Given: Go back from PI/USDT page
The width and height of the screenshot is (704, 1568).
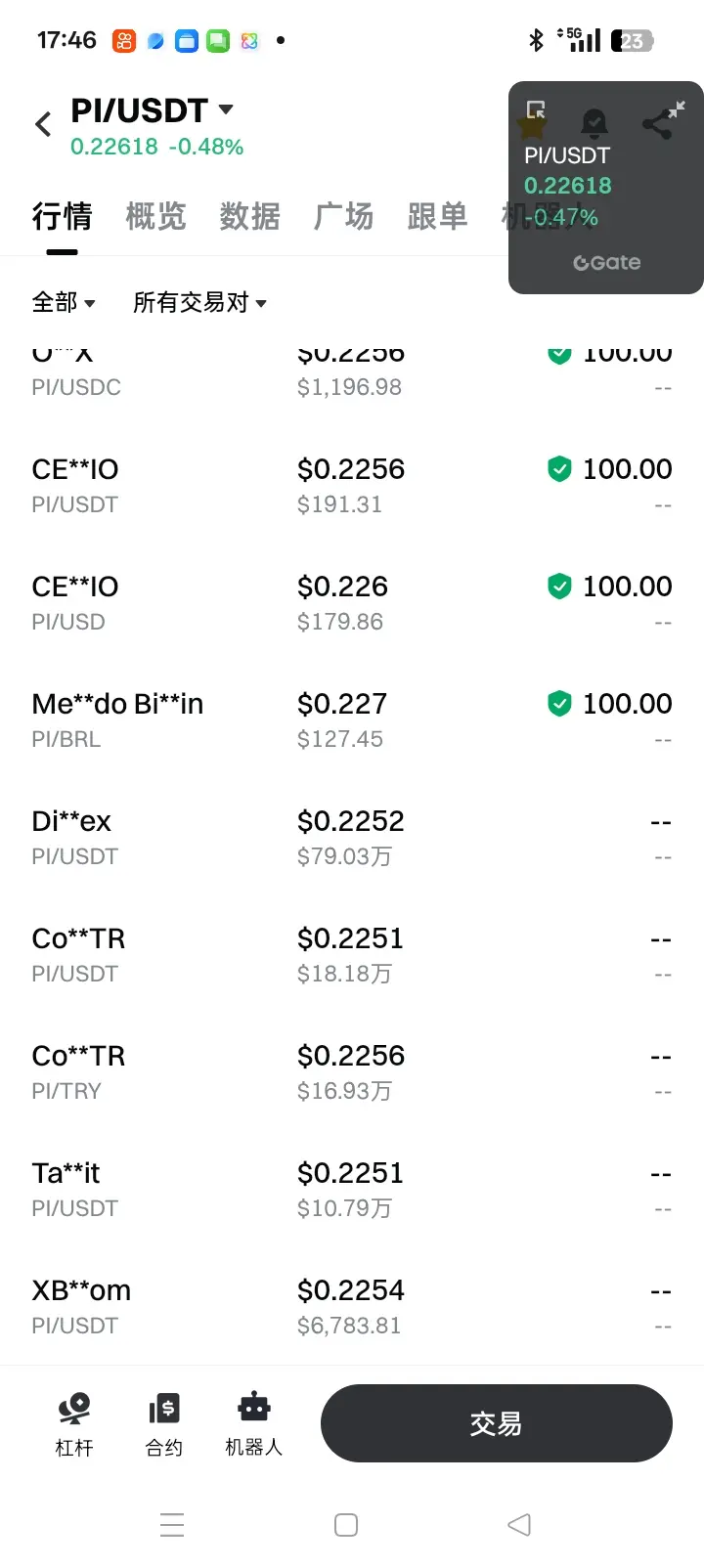Looking at the screenshot, I should [x=43, y=124].
